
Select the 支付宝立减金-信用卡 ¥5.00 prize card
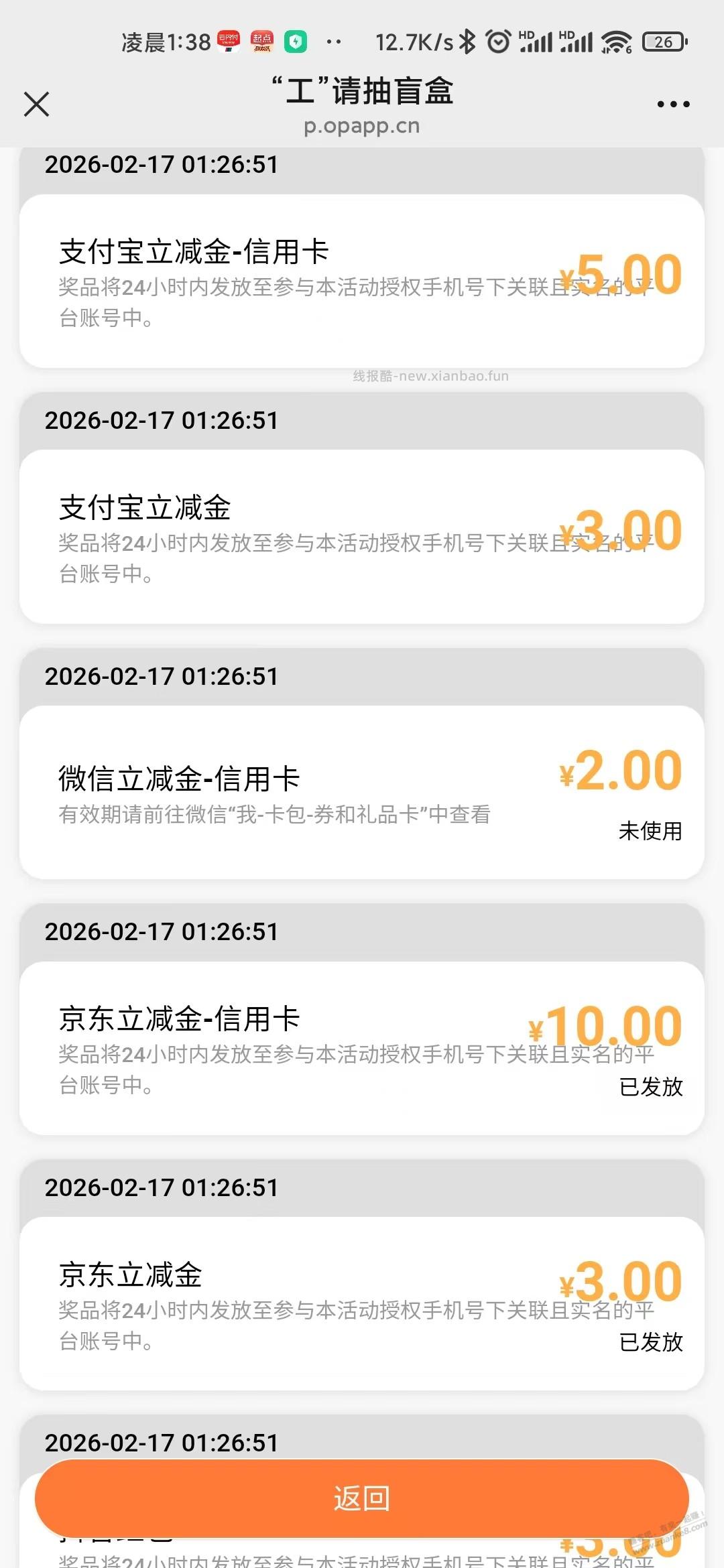click(362, 281)
